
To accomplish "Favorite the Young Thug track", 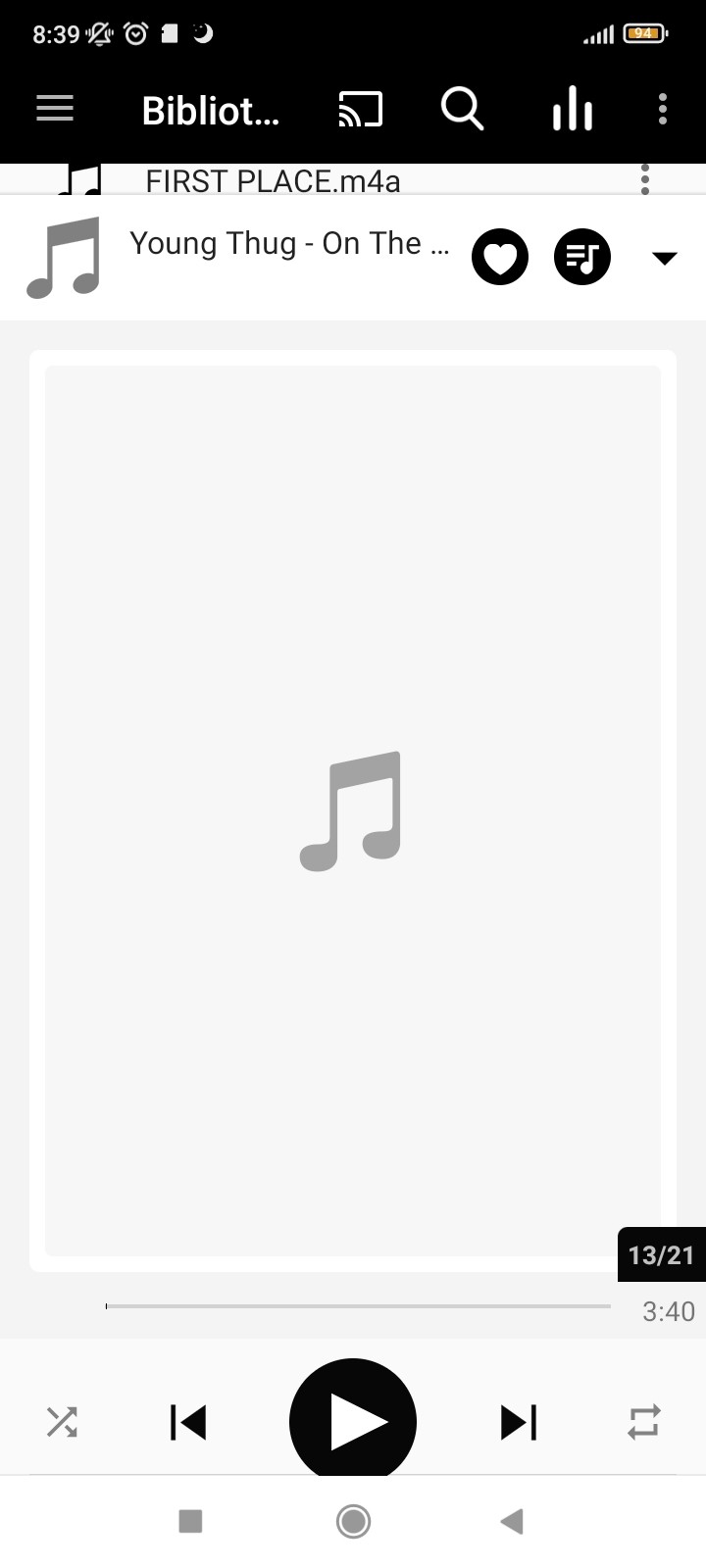I will [x=500, y=258].
